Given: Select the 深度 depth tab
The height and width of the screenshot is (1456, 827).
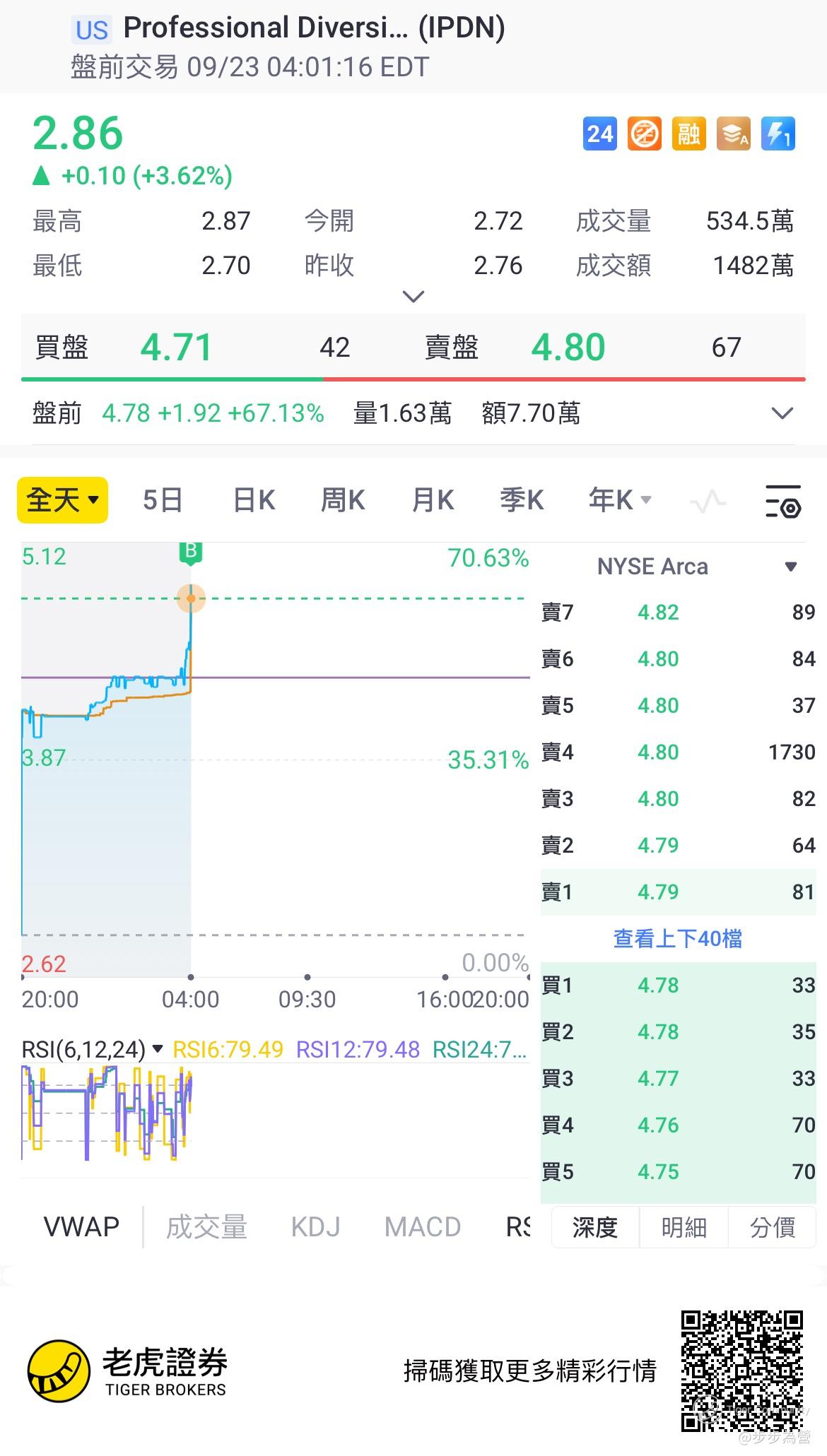Looking at the screenshot, I should [x=595, y=1228].
